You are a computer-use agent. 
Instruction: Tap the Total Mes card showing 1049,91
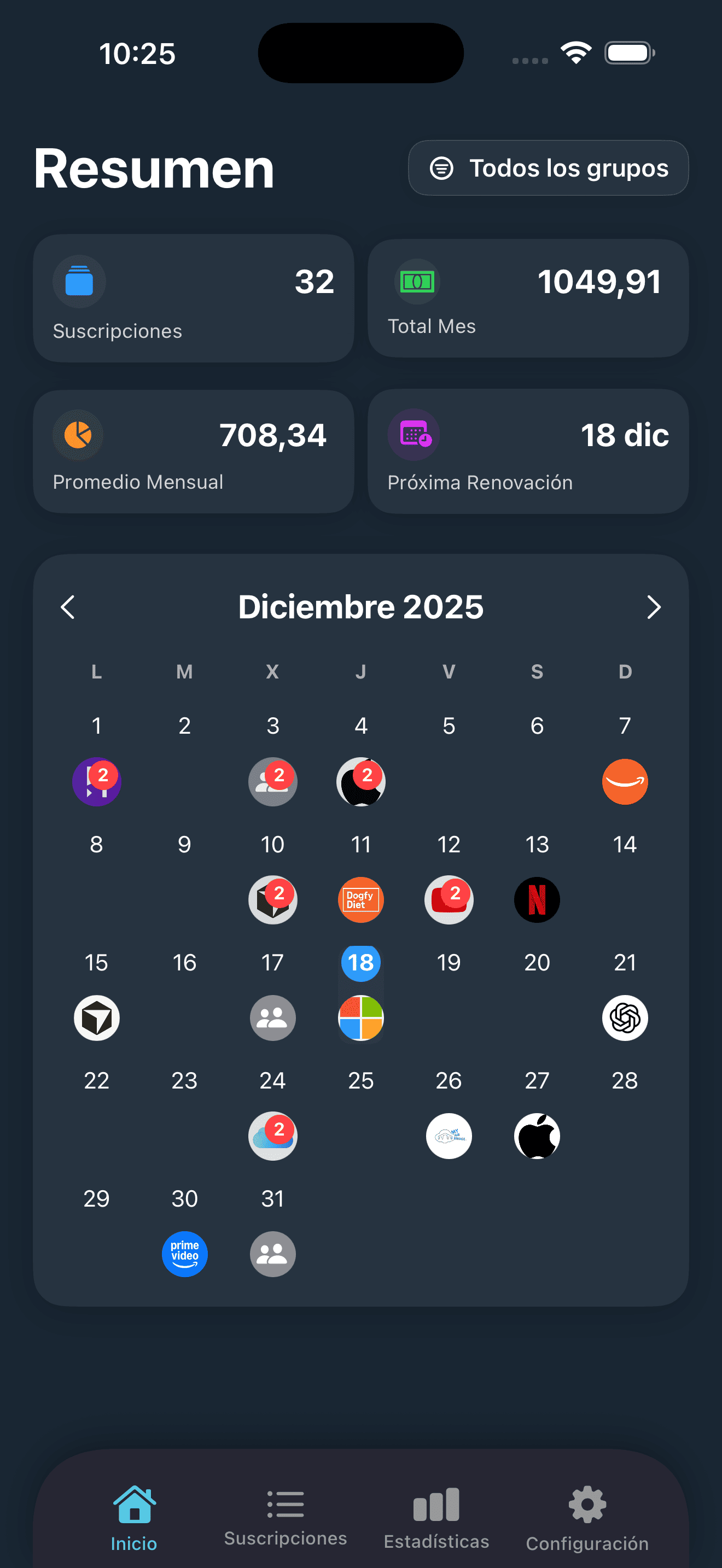point(527,297)
